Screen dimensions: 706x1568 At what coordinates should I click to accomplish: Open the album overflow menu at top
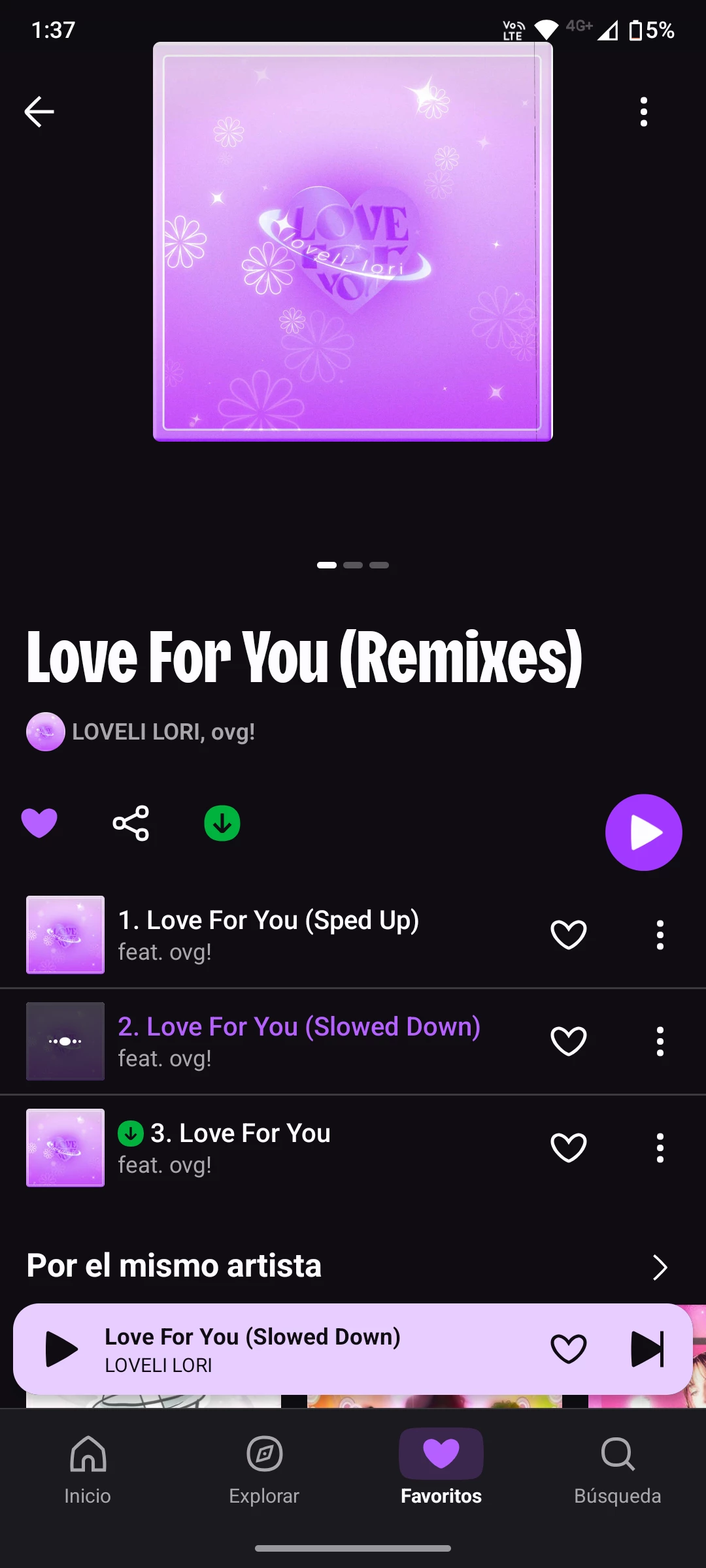(644, 112)
